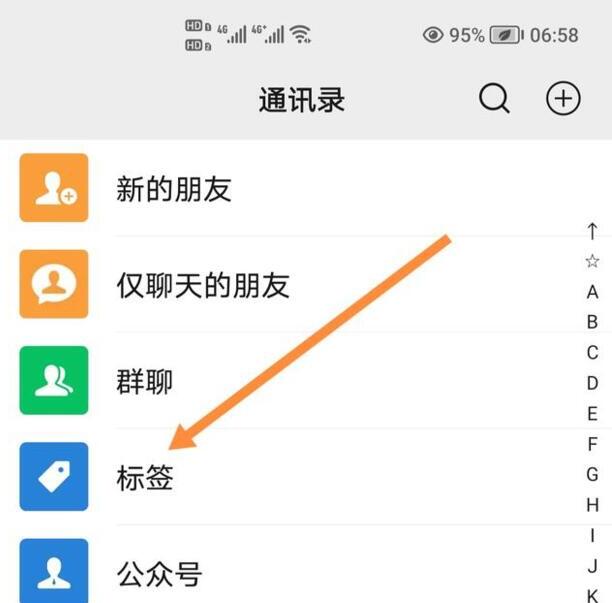Jump to letter J in index

(x=592, y=566)
